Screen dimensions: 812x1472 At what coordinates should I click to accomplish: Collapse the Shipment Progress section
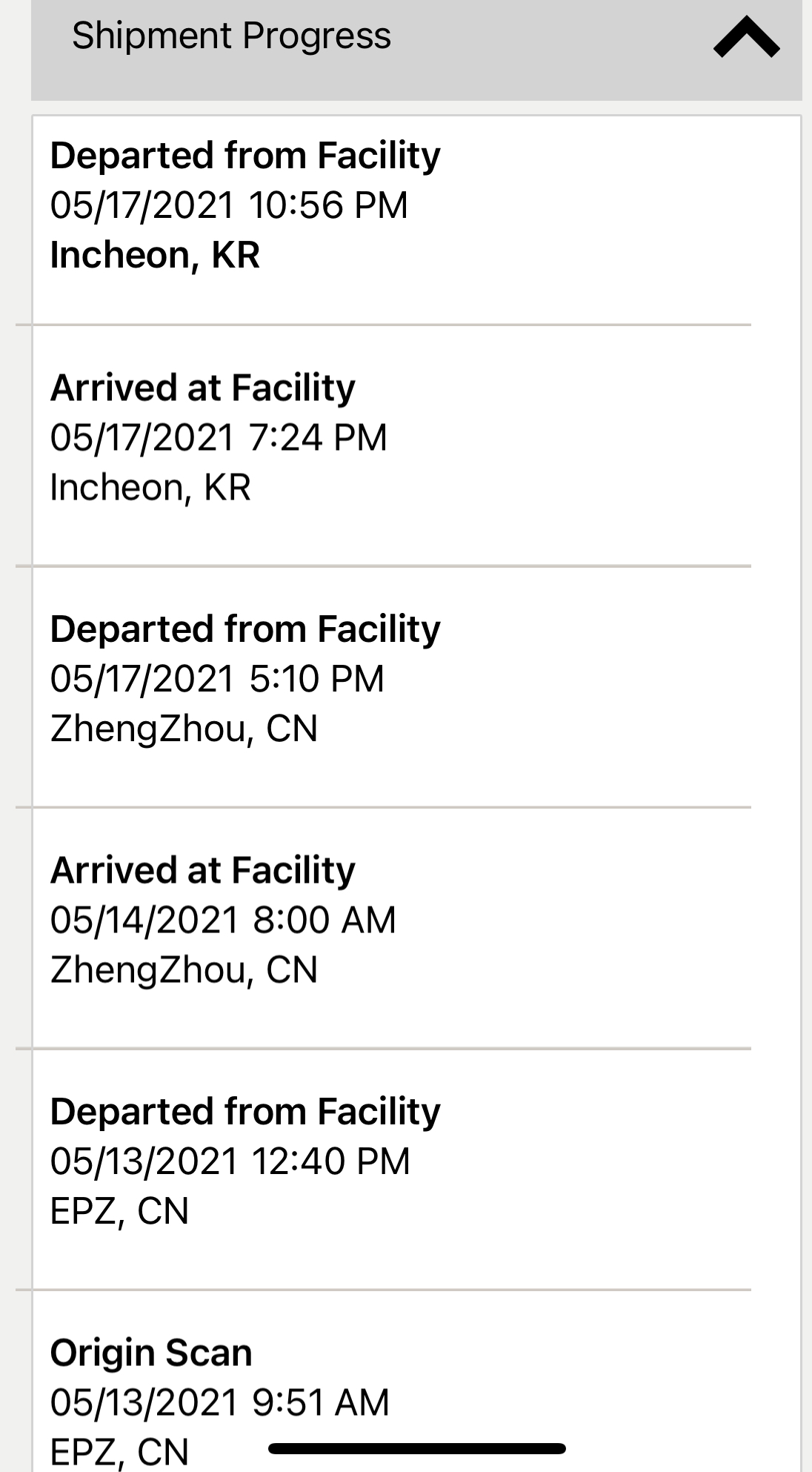tap(745, 39)
